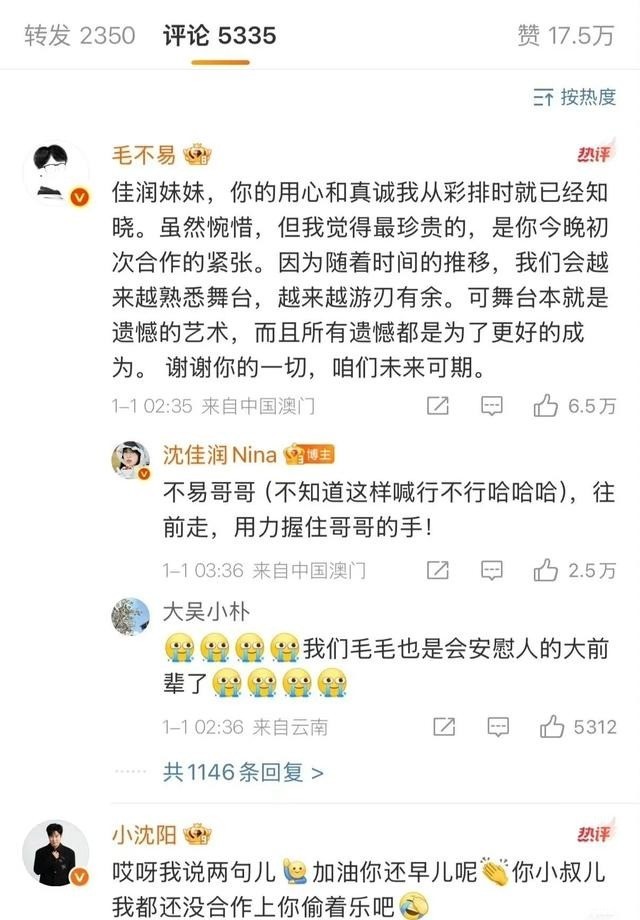Repost 大吴小朴's reply

pos(437,727)
